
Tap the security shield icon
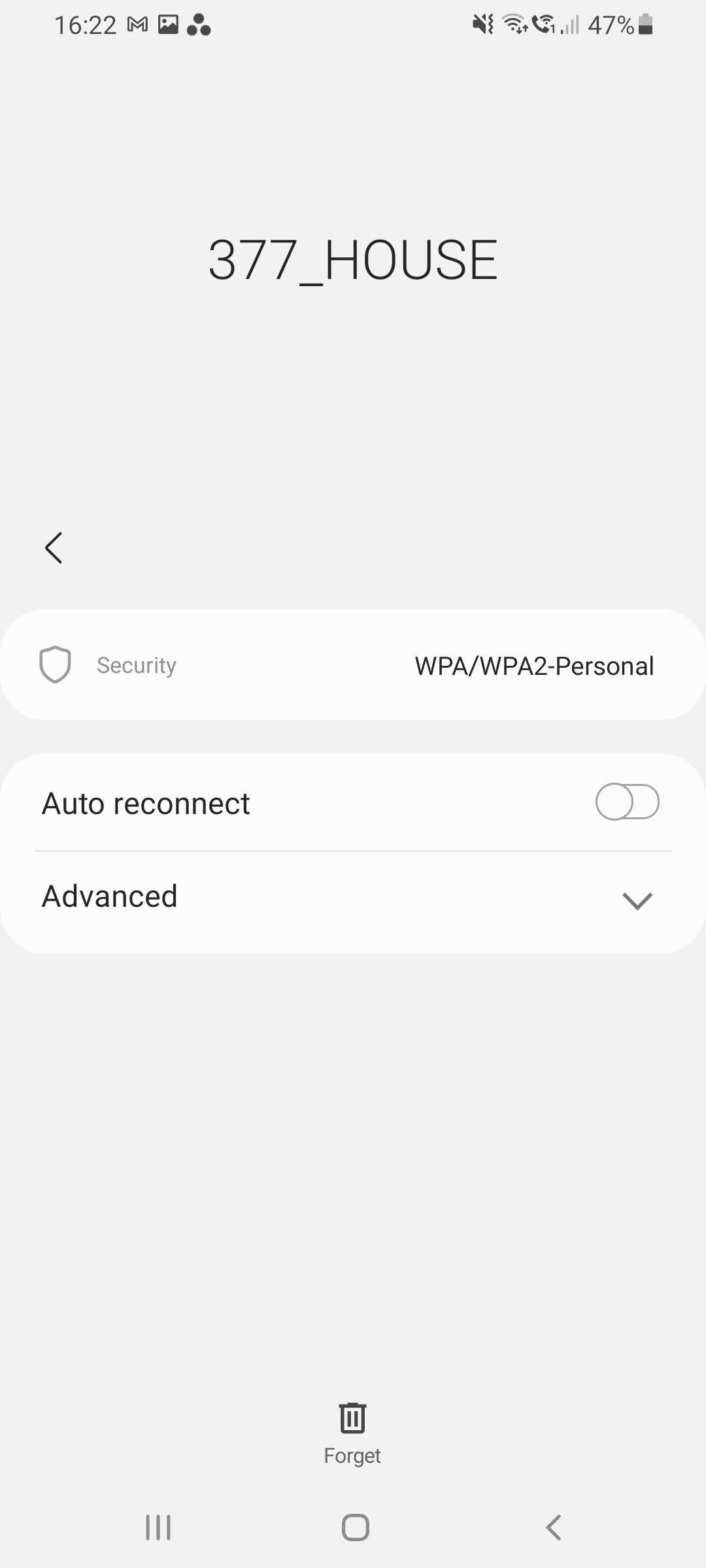point(56,665)
